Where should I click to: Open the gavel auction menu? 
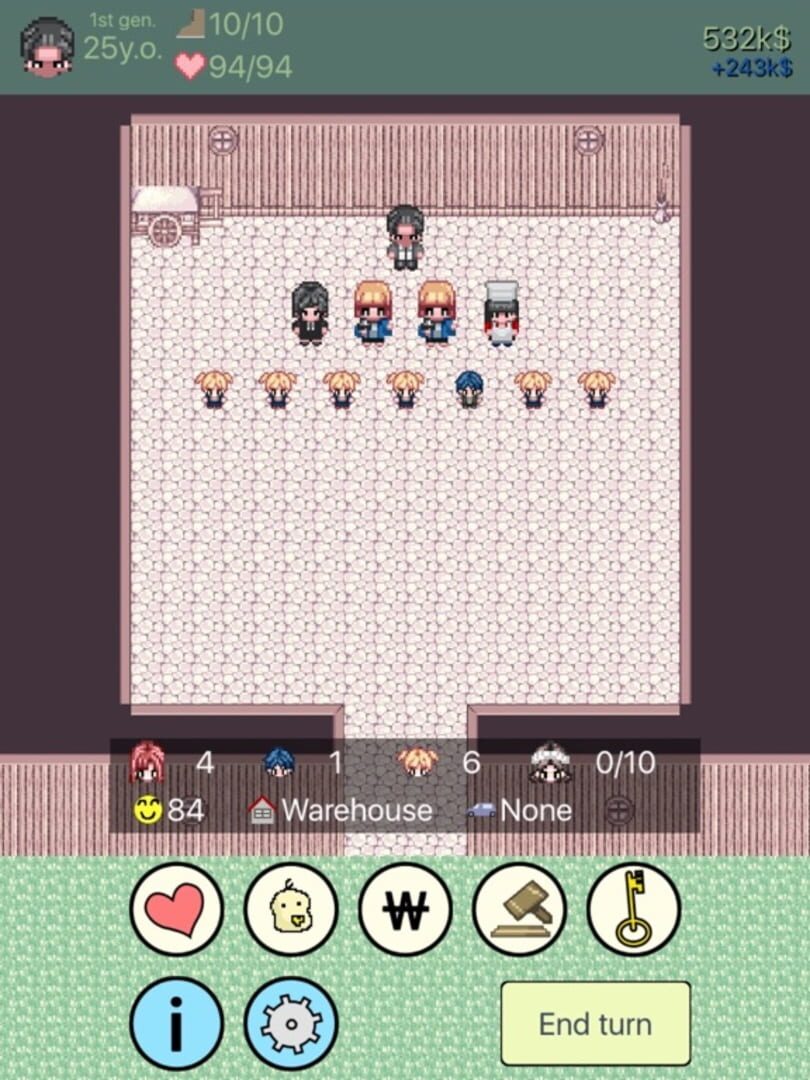pos(519,909)
